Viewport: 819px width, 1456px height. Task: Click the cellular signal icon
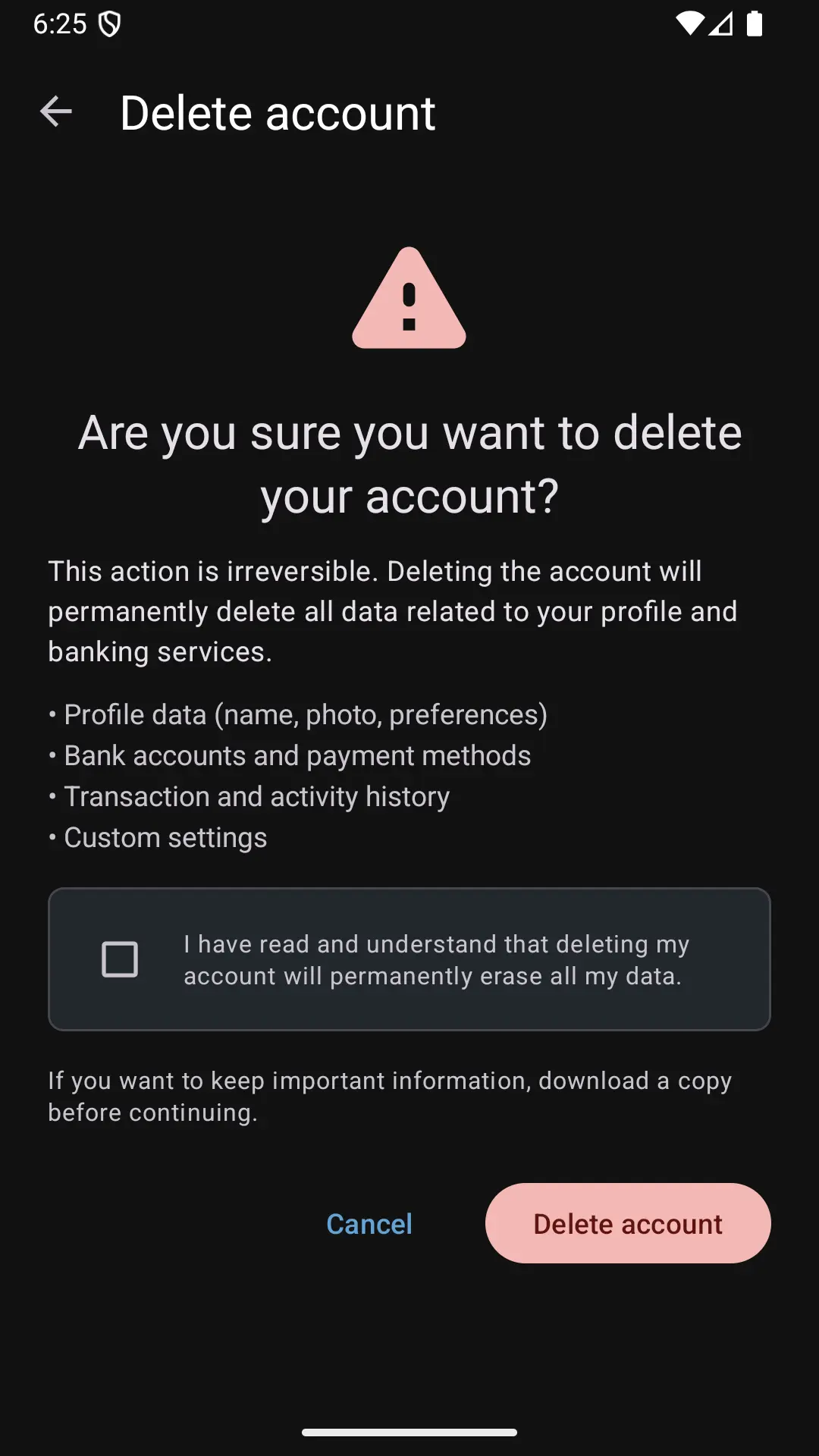coord(722,24)
